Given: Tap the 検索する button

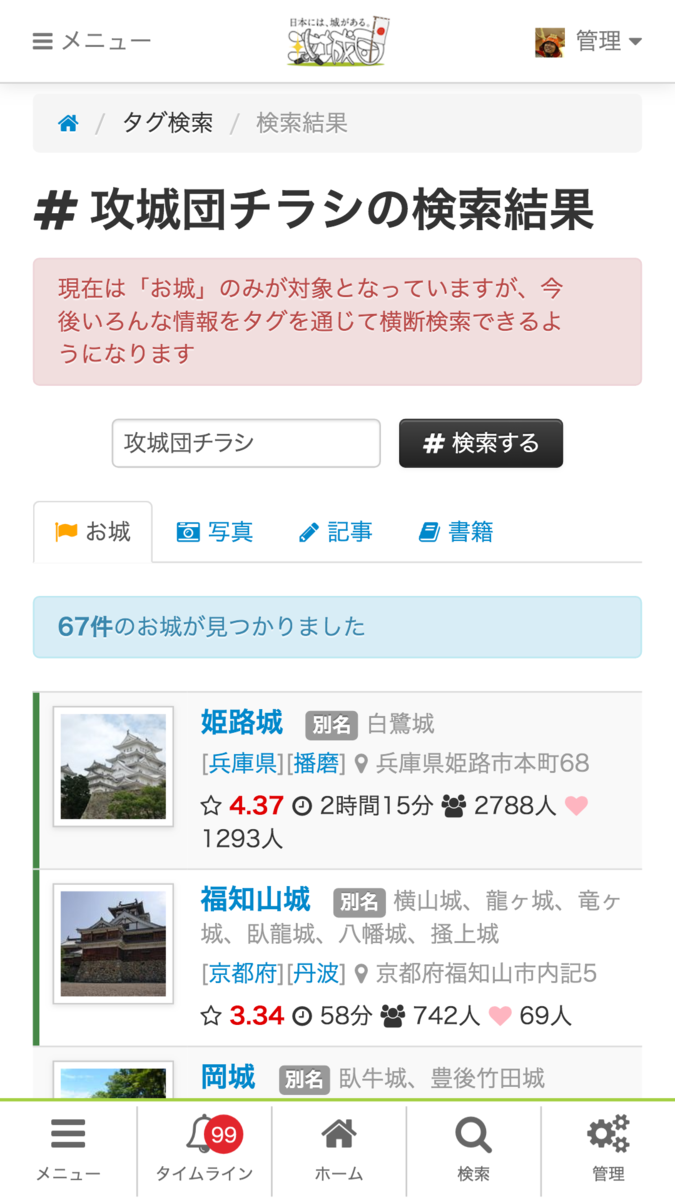Looking at the screenshot, I should click(x=481, y=443).
